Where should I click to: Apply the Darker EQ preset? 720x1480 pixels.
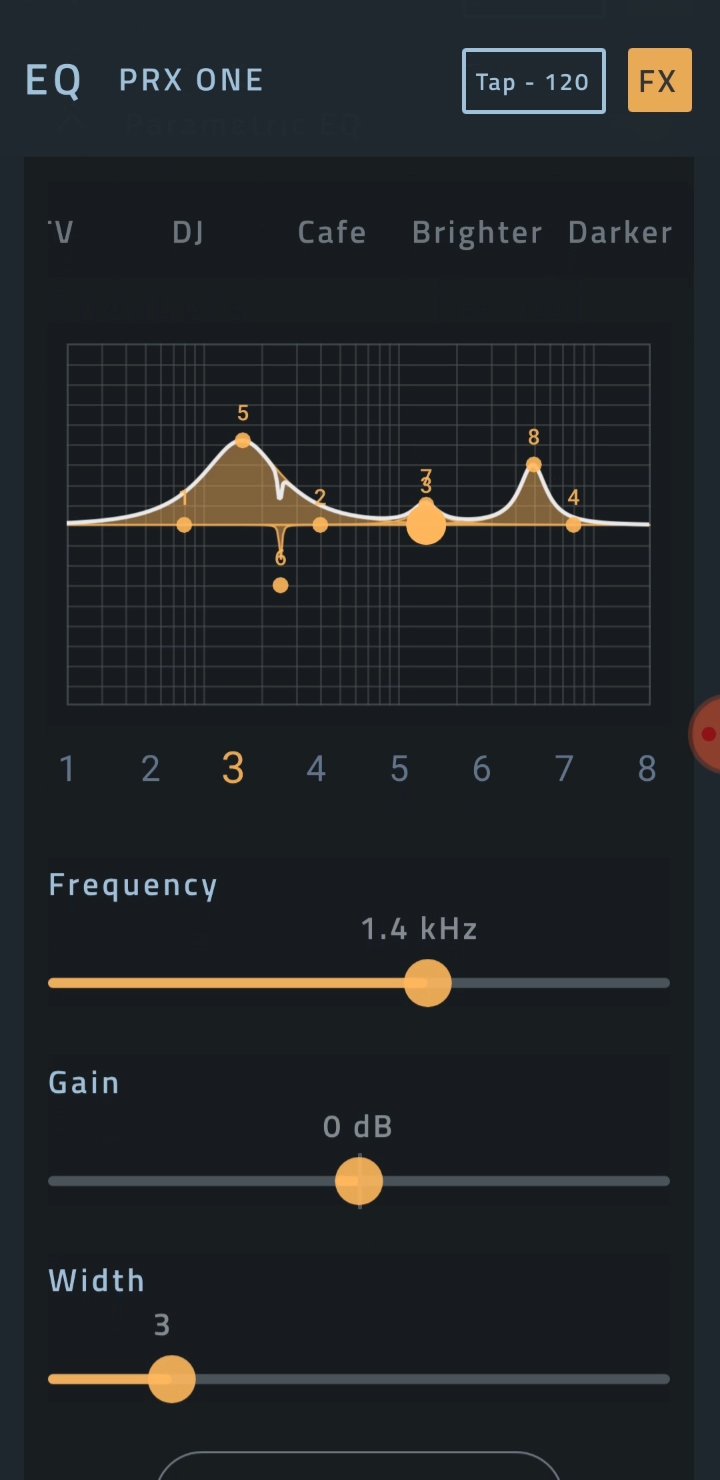coord(620,233)
